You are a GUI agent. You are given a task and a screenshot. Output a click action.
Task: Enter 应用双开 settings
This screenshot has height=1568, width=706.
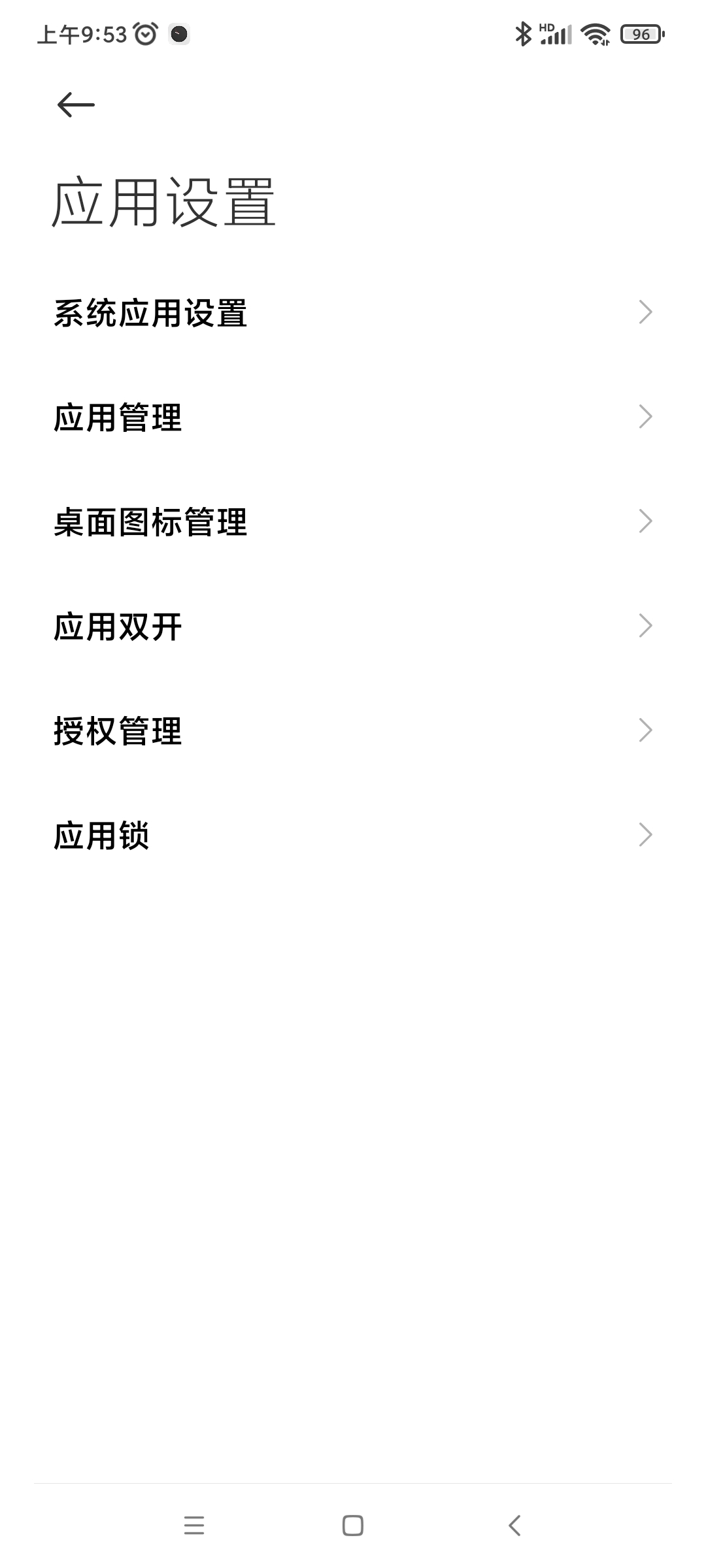click(x=353, y=627)
